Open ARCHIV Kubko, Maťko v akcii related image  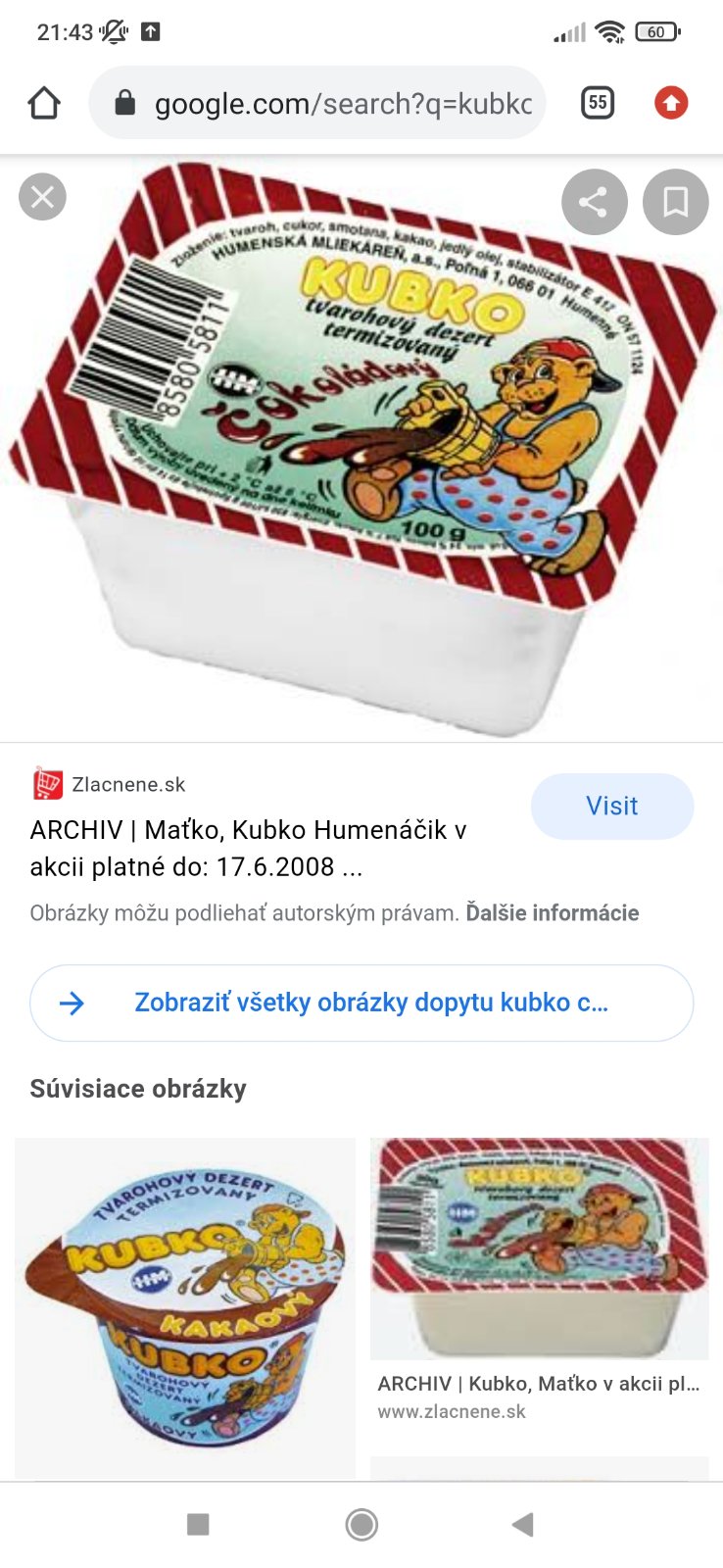click(539, 1383)
